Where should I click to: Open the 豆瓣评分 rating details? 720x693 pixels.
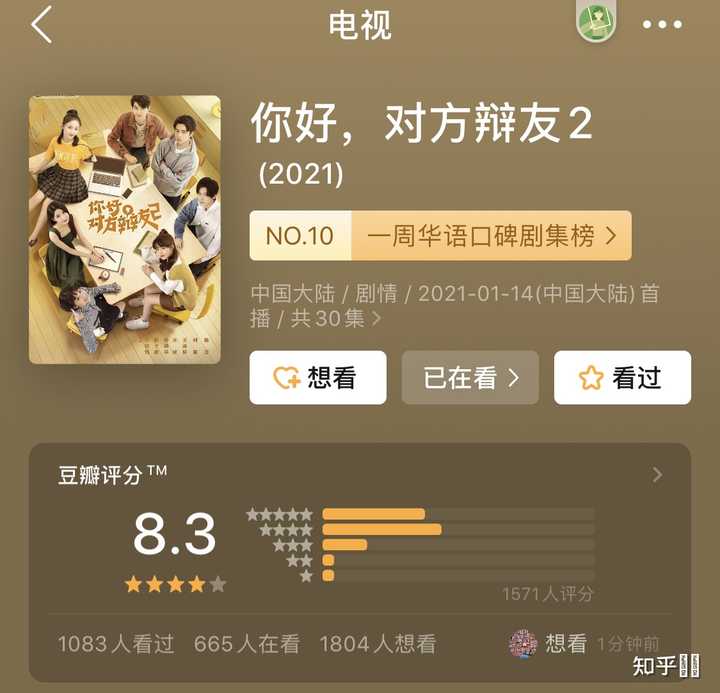pyautogui.click(x=657, y=475)
